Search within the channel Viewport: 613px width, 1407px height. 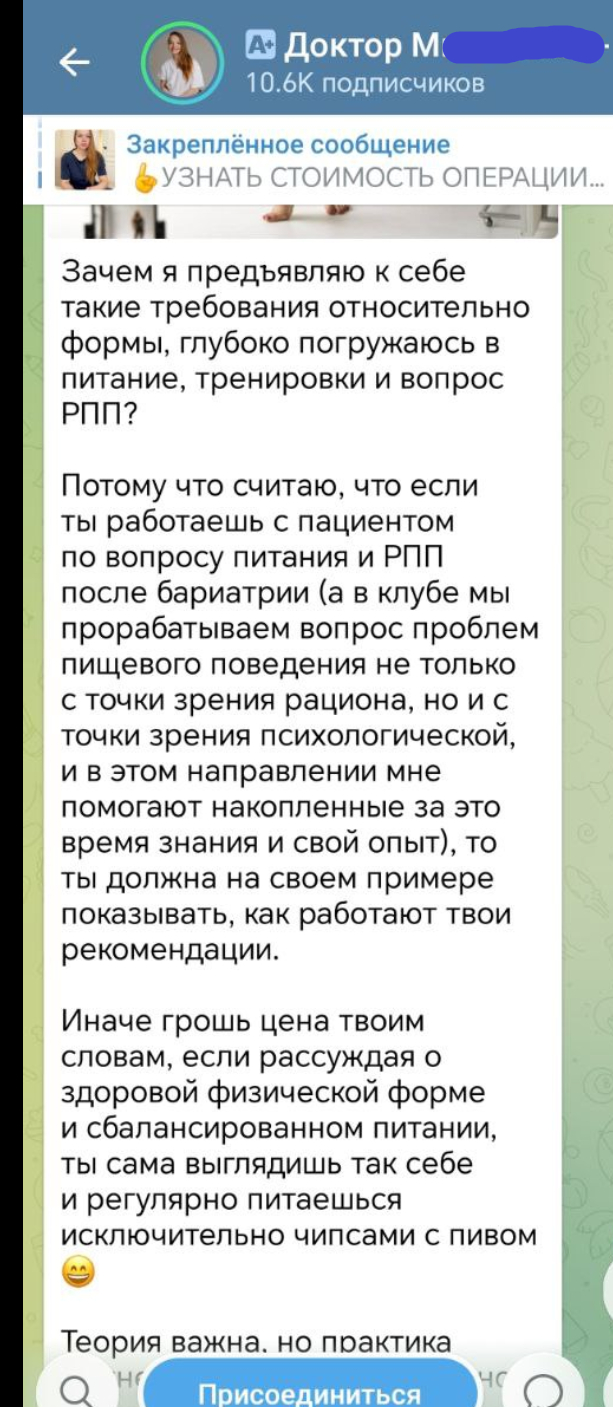[74, 1391]
